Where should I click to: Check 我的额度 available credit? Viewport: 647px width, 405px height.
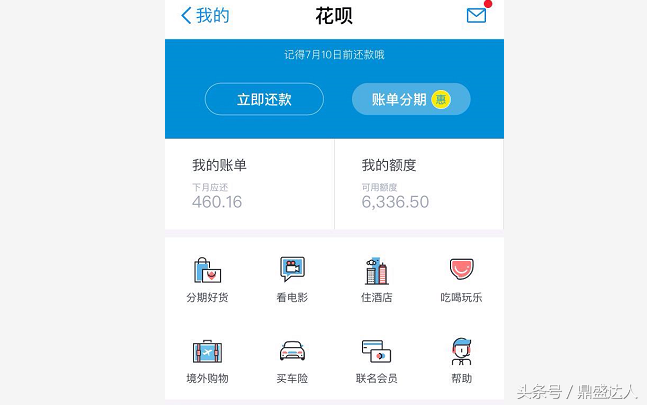pos(418,184)
